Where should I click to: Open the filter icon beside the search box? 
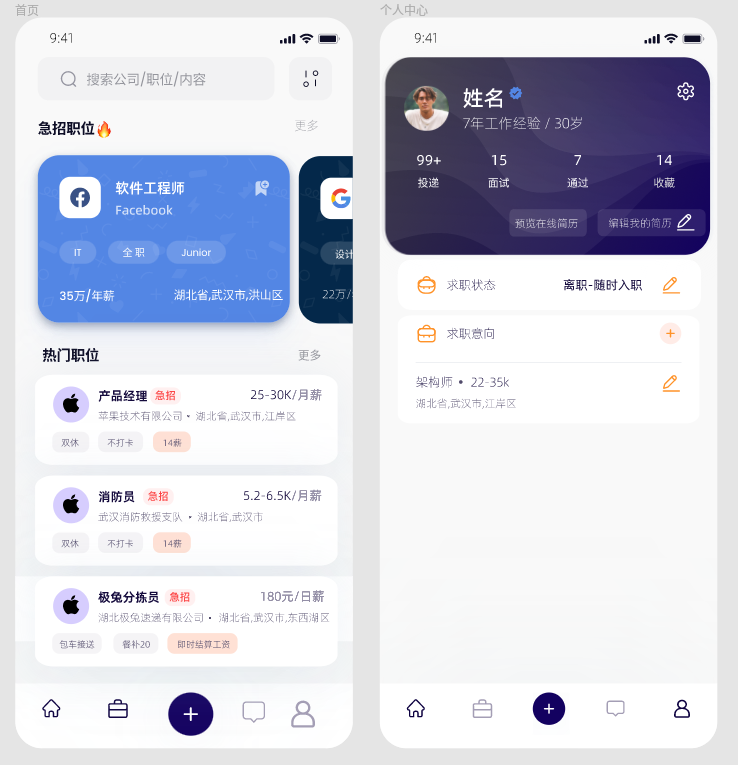tap(310, 79)
